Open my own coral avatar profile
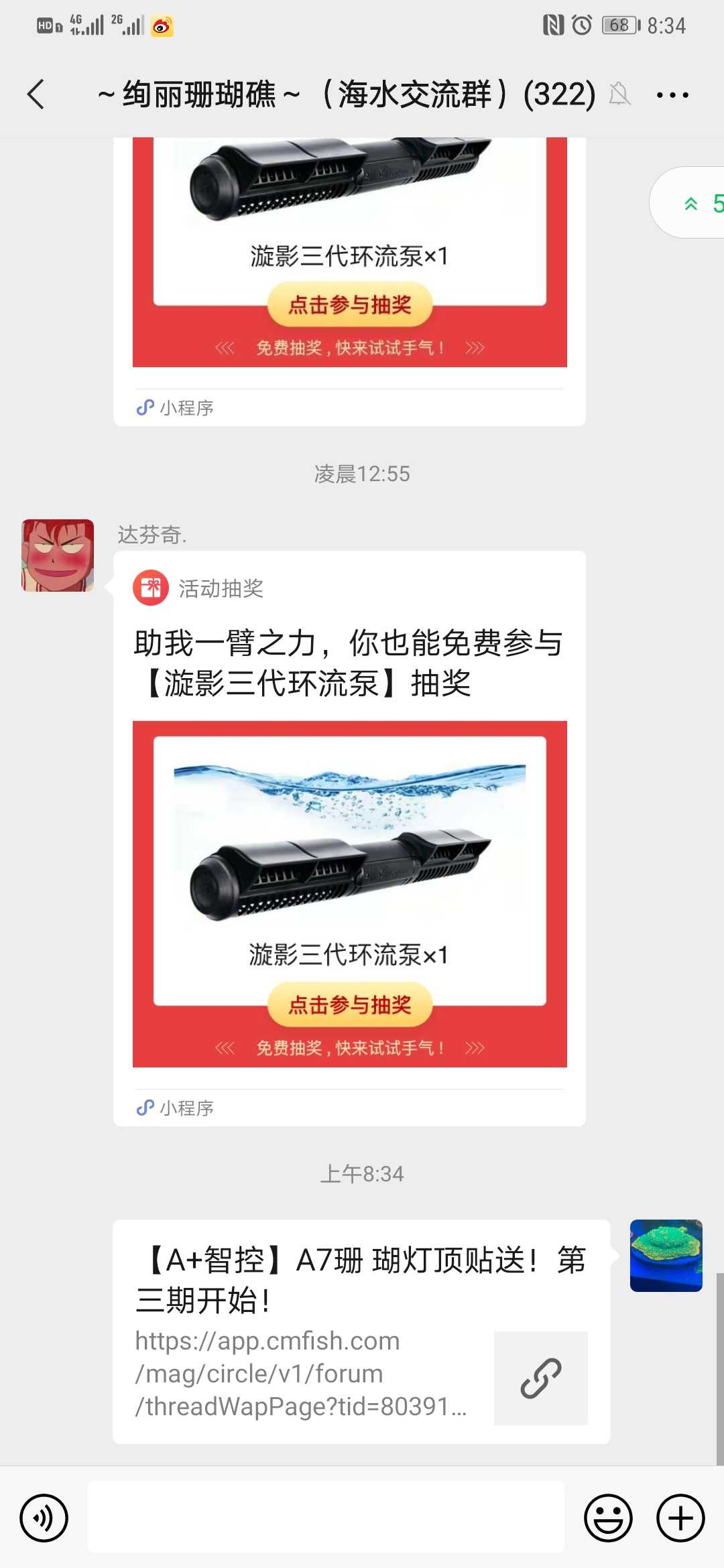Image resolution: width=724 pixels, height=1568 pixels. 666,1256
